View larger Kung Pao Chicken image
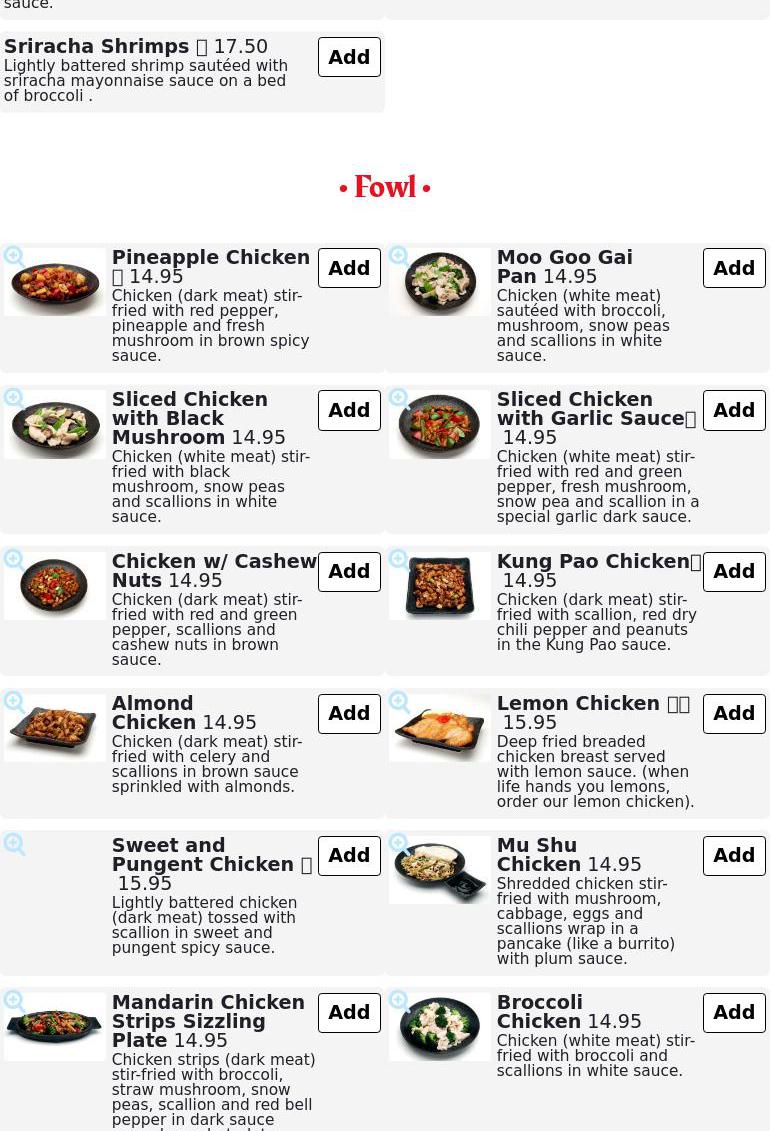 [x=399, y=560]
